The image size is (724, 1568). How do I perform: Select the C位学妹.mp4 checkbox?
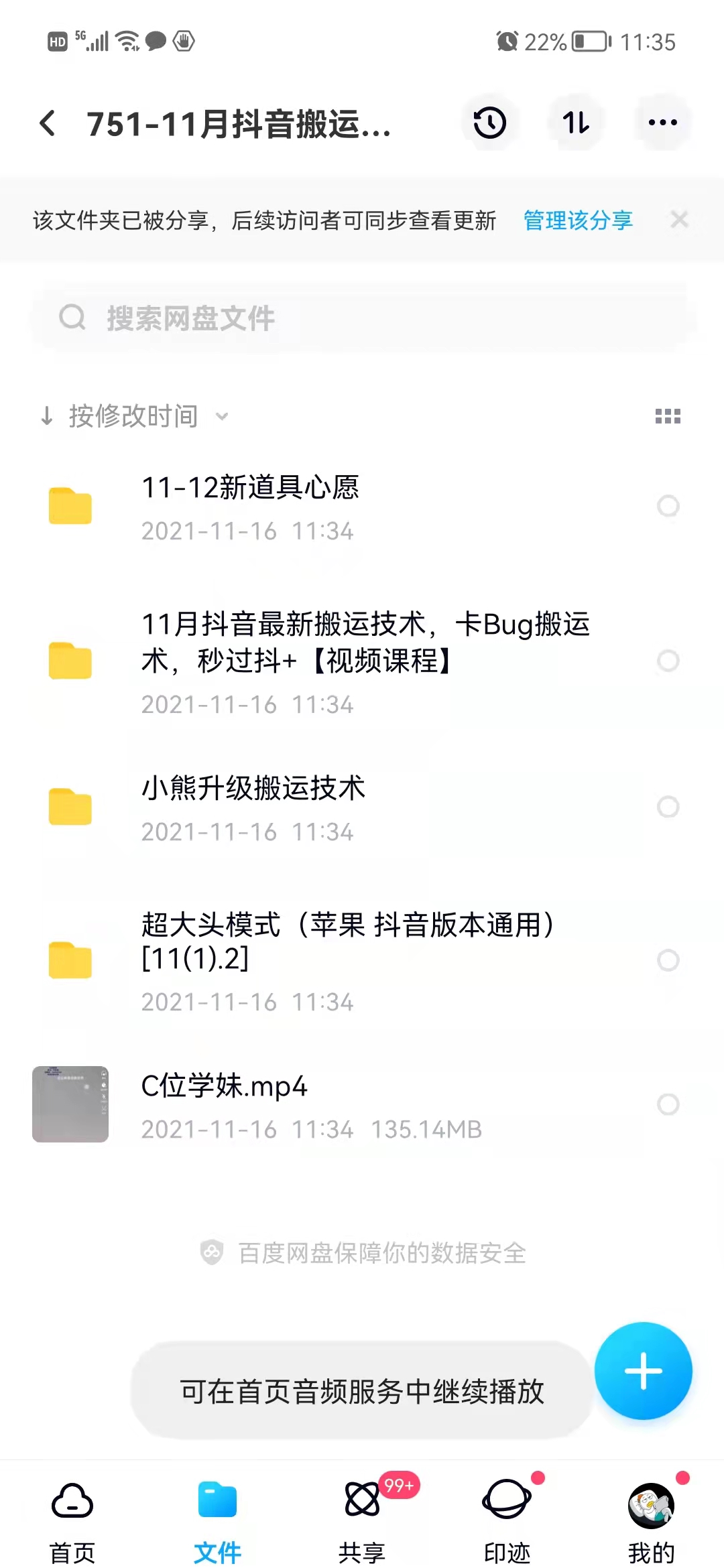[x=668, y=1104]
